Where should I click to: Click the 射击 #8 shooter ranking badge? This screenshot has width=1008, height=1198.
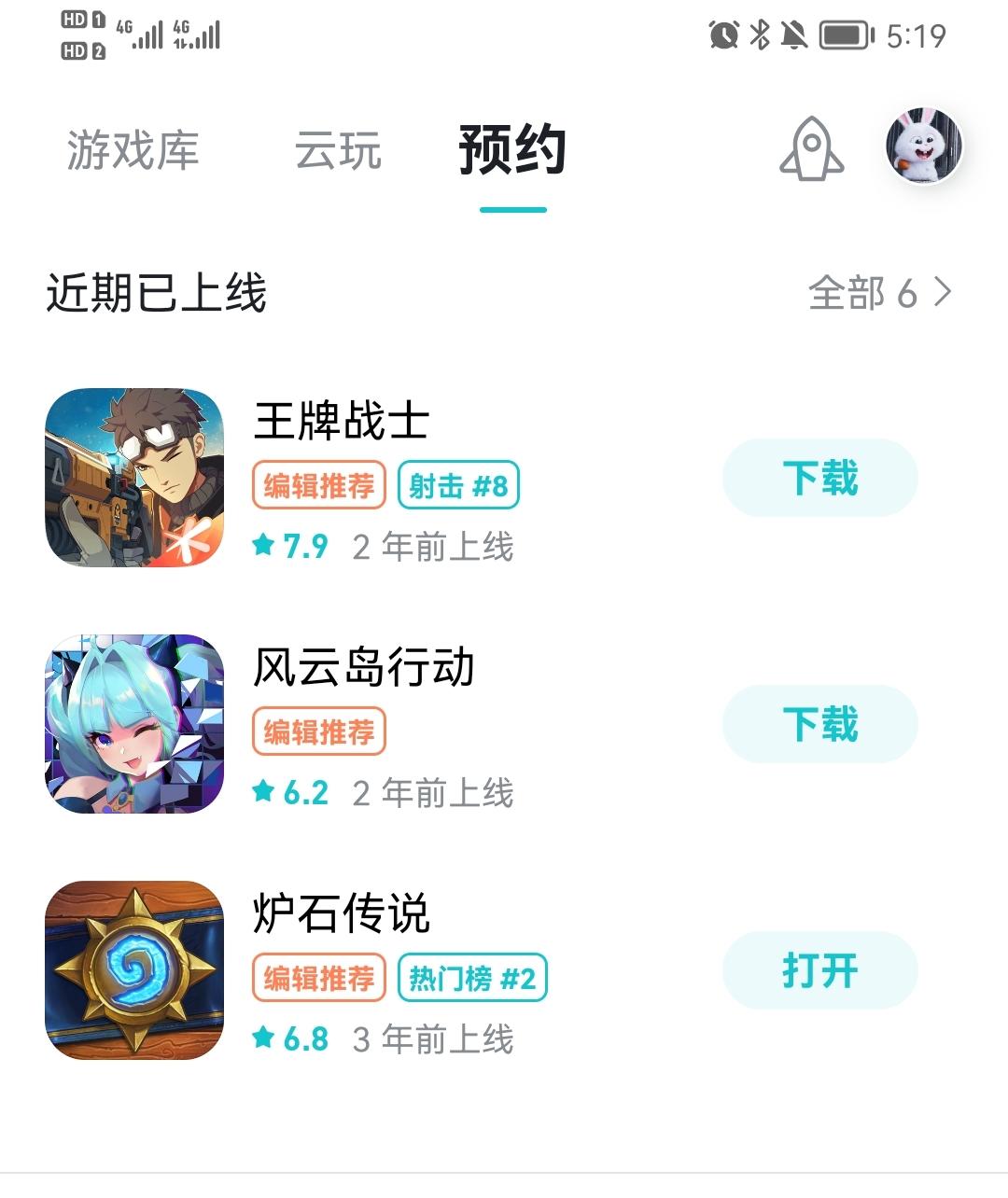[x=459, y=485]
